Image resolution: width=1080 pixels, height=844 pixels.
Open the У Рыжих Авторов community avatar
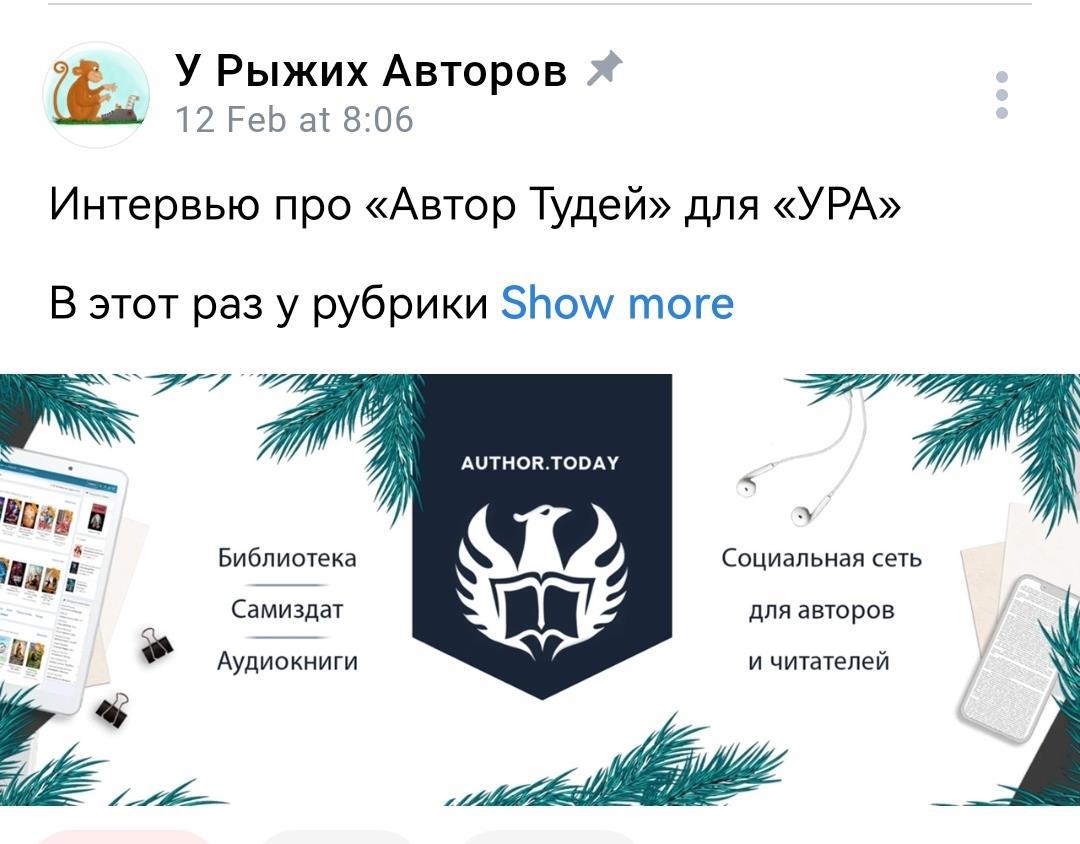click(96, 96)
